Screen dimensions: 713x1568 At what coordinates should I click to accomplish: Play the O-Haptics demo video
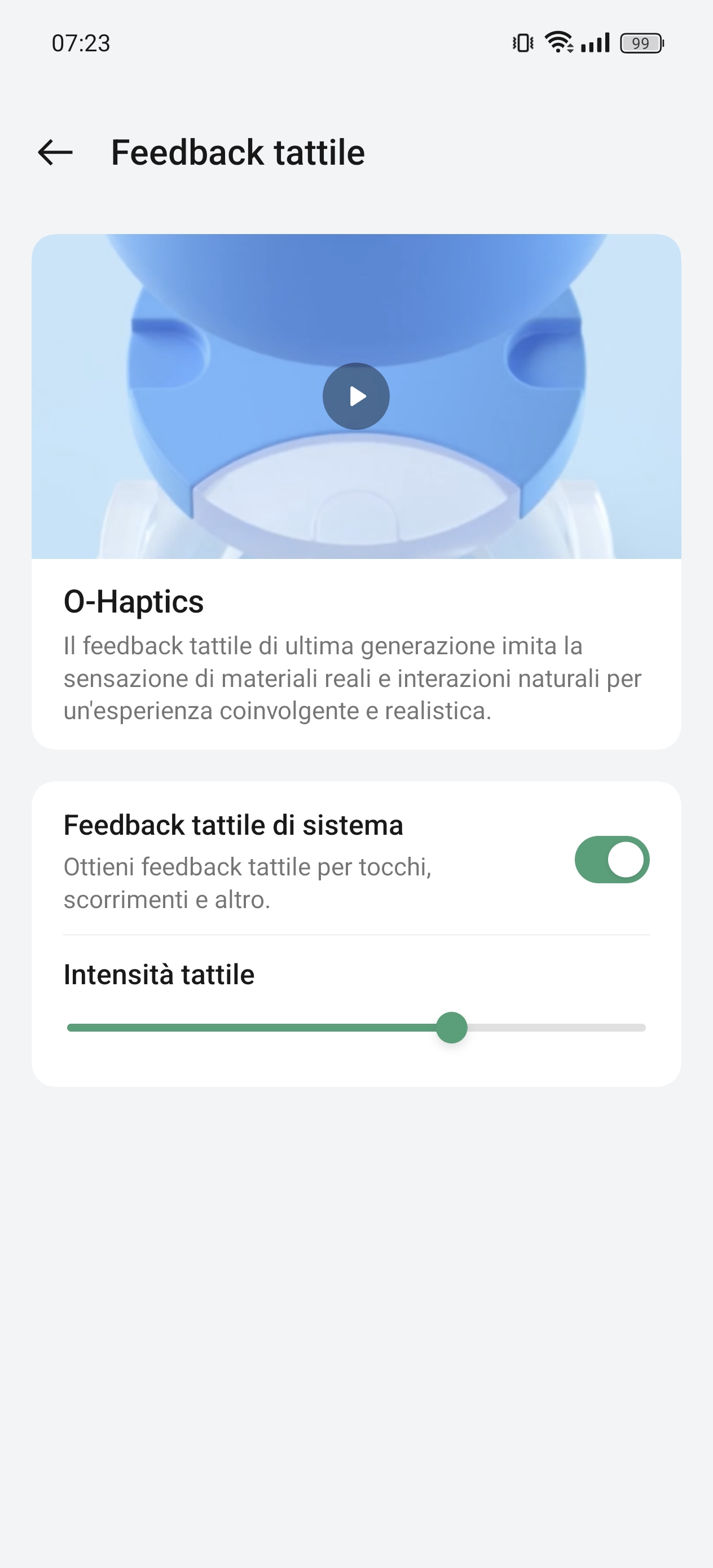coord(356,397)
